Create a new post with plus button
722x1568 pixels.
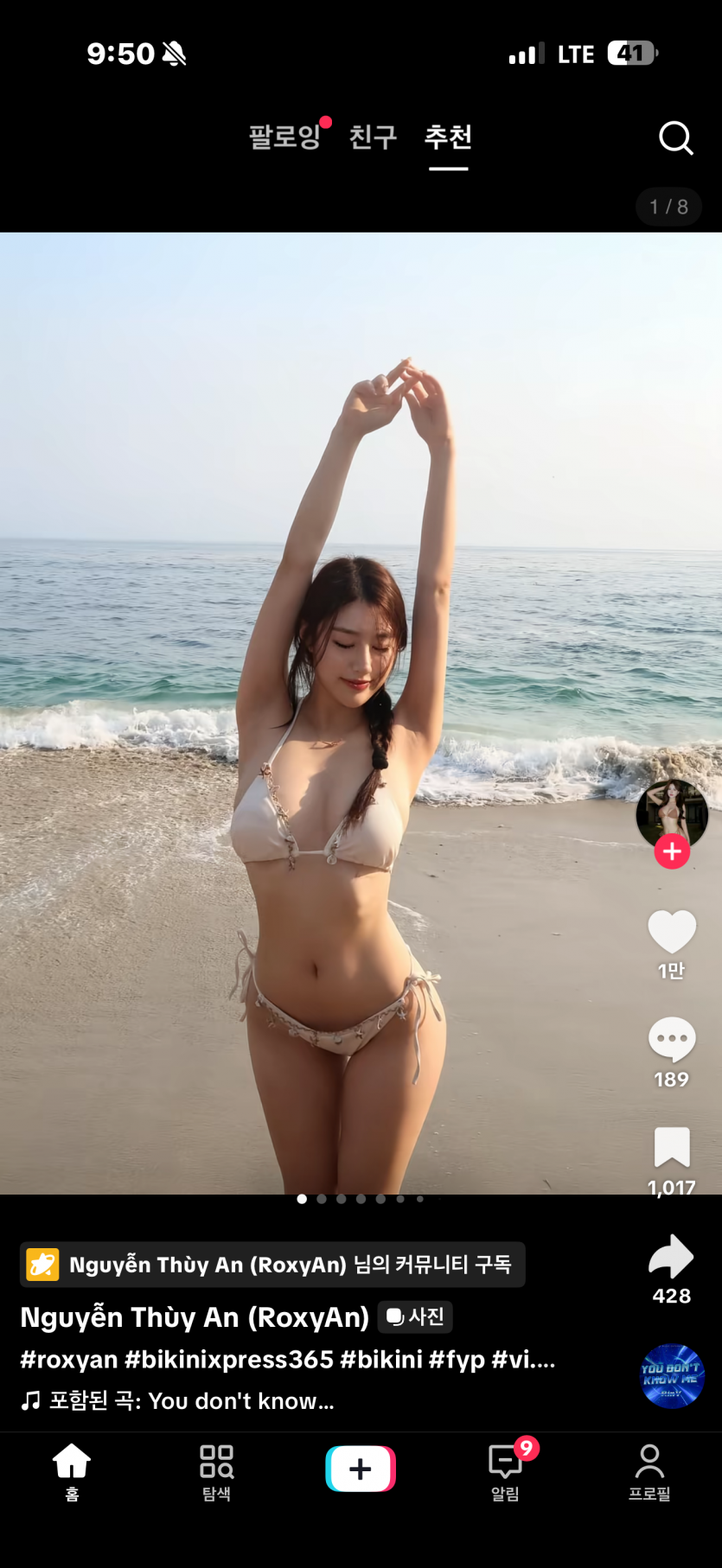point(361,1469)
